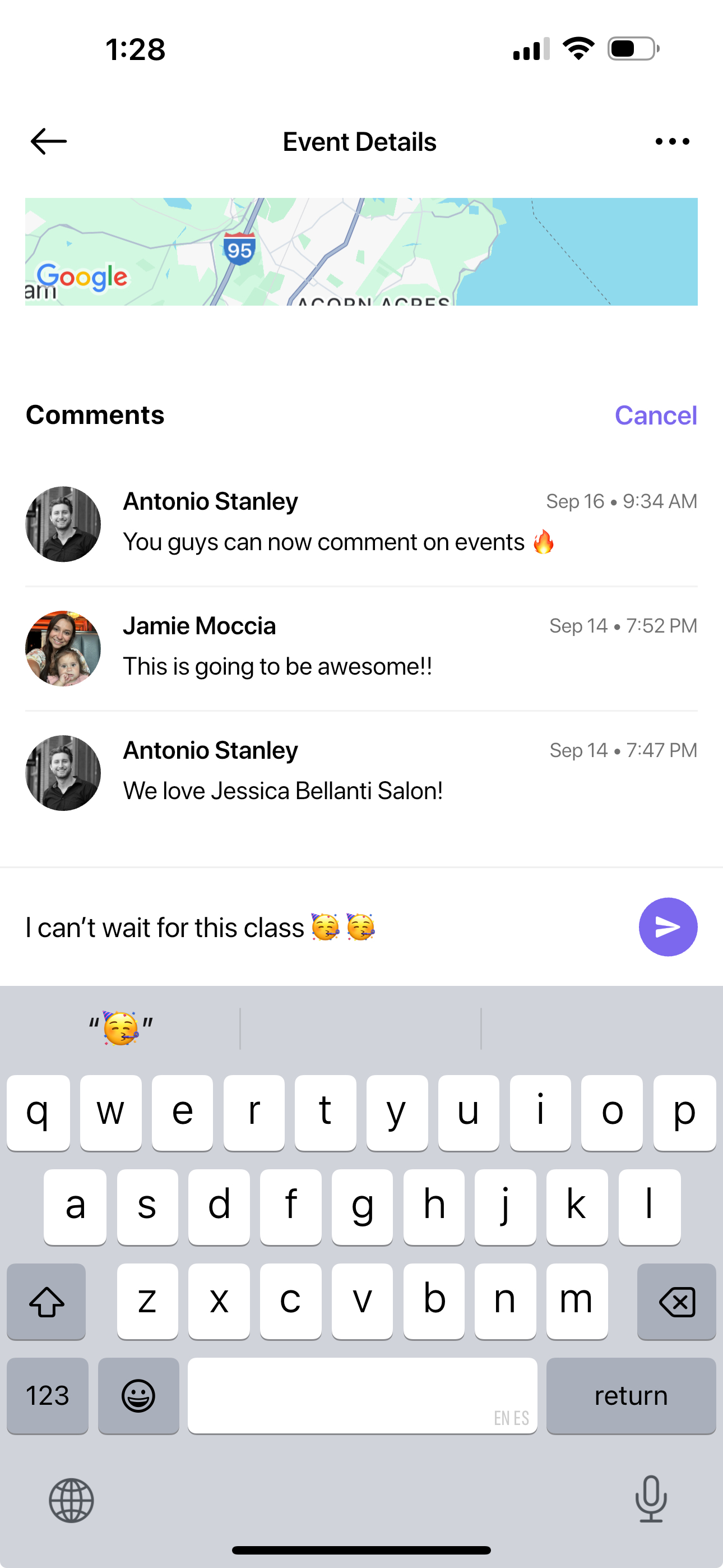Hit the return key
This screenshot has width=723, height=1568.
(631, 1395)
